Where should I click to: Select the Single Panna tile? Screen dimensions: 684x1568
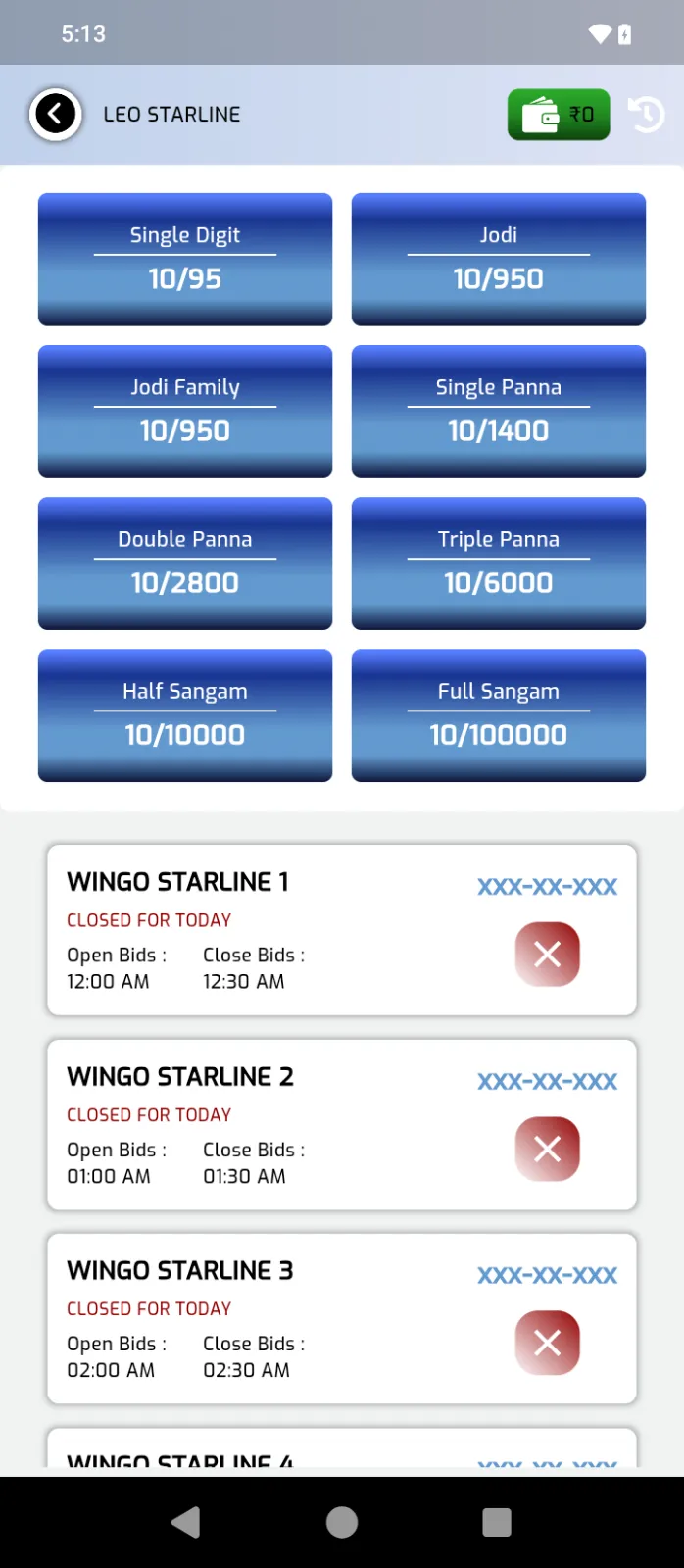click(x=498, y=411)
